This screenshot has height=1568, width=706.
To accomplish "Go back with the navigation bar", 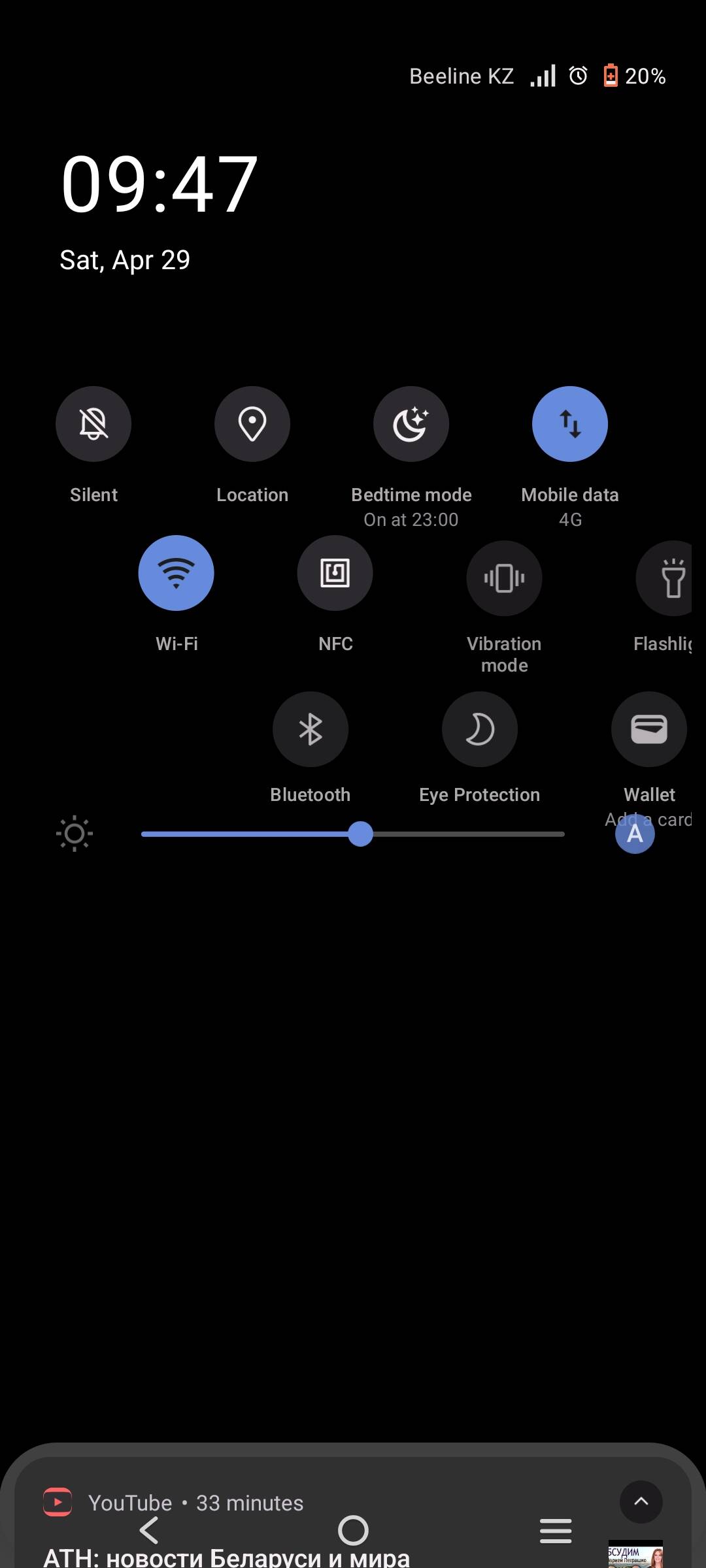I will click(150, 1530).
